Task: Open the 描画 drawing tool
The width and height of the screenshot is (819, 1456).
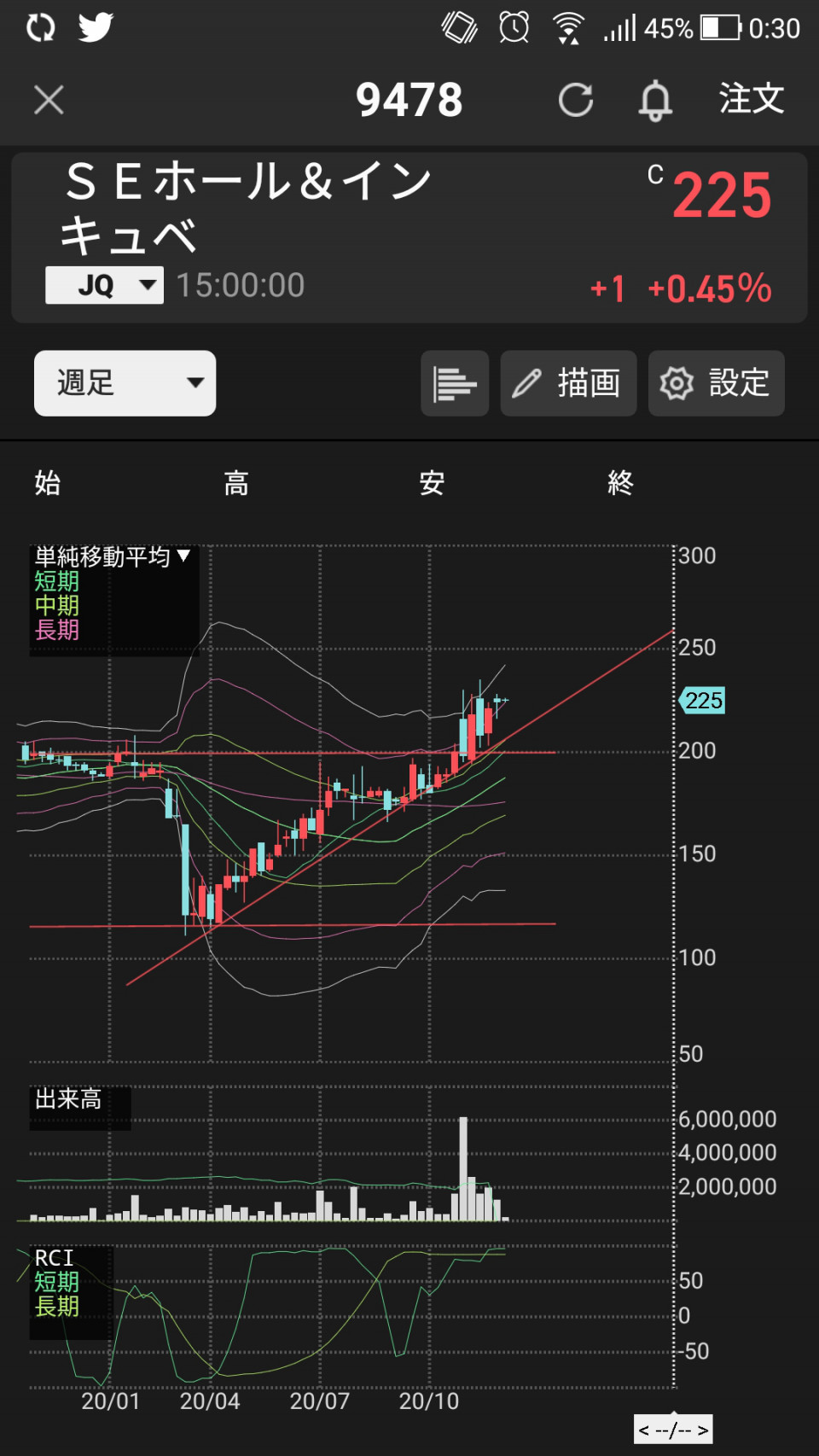Action: pyautogui.click(x=568, y=383)
